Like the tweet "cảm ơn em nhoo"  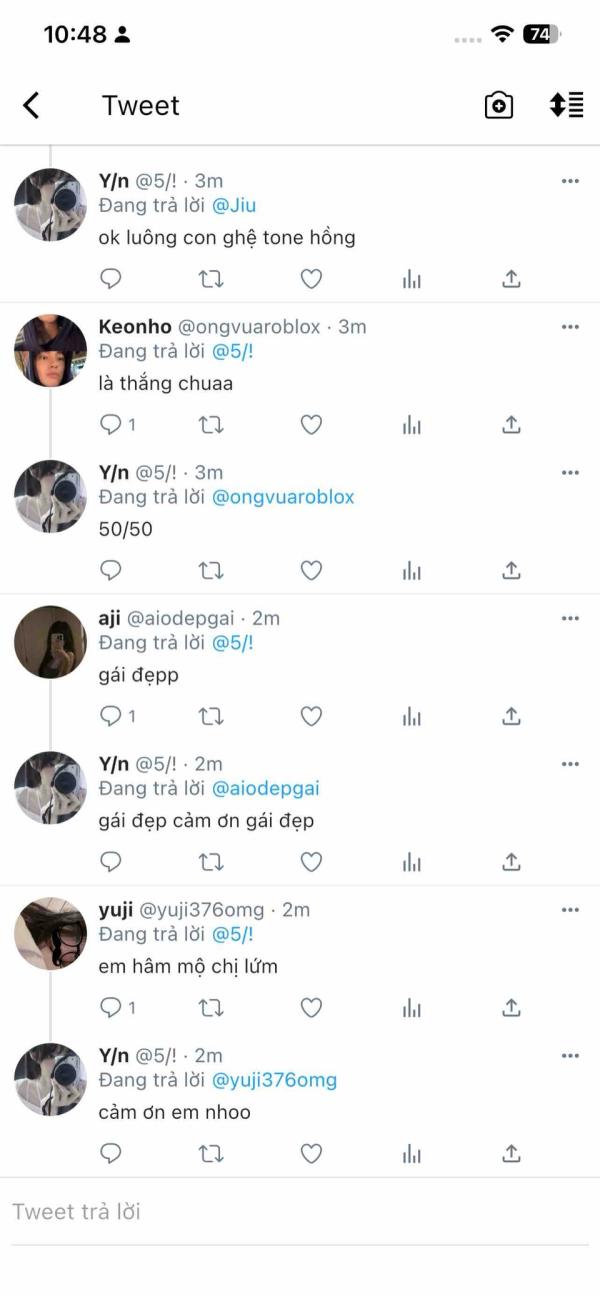311,1154
